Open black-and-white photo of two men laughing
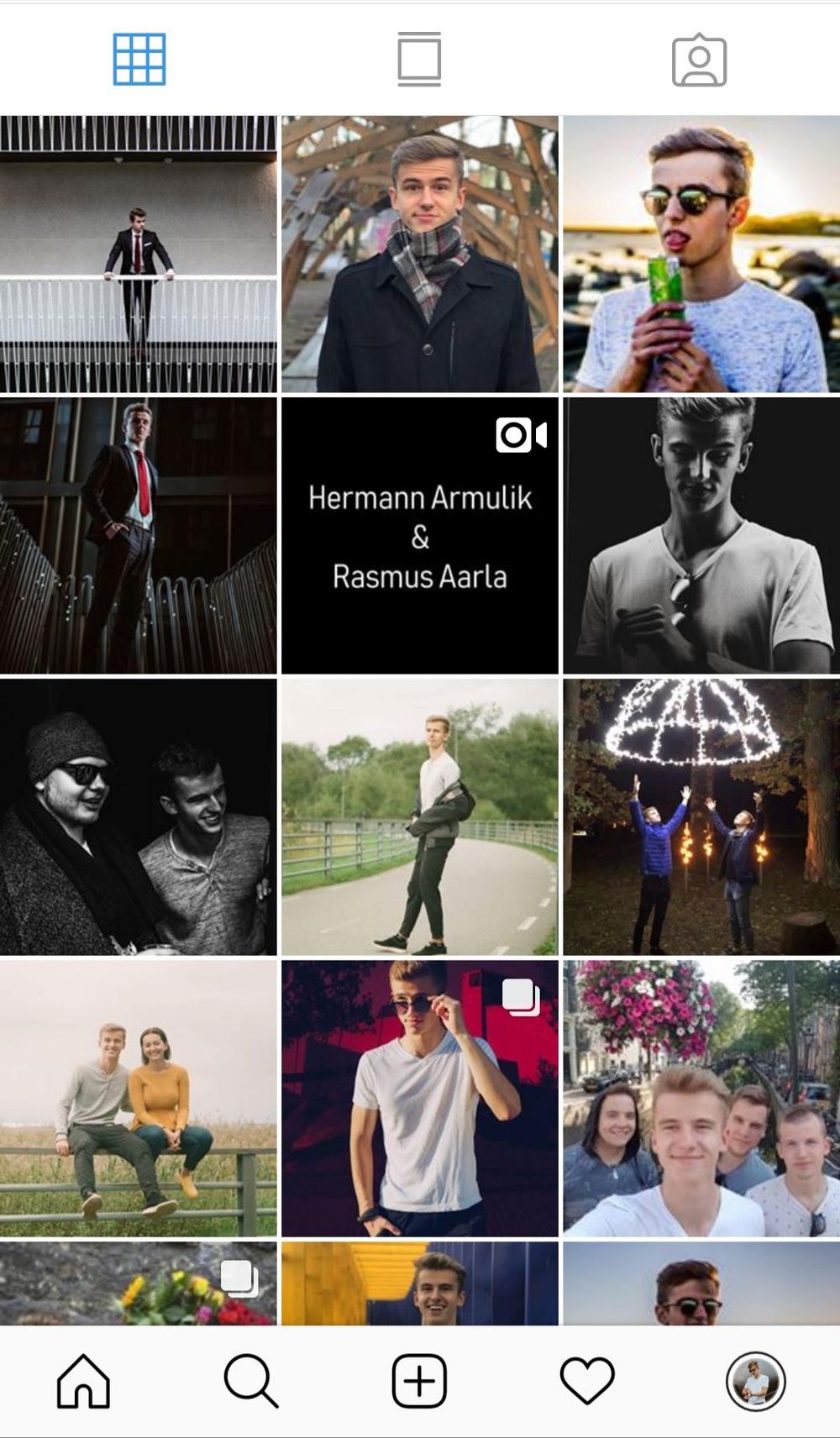Screen dimensions: 840x1438 coord(139,817)
